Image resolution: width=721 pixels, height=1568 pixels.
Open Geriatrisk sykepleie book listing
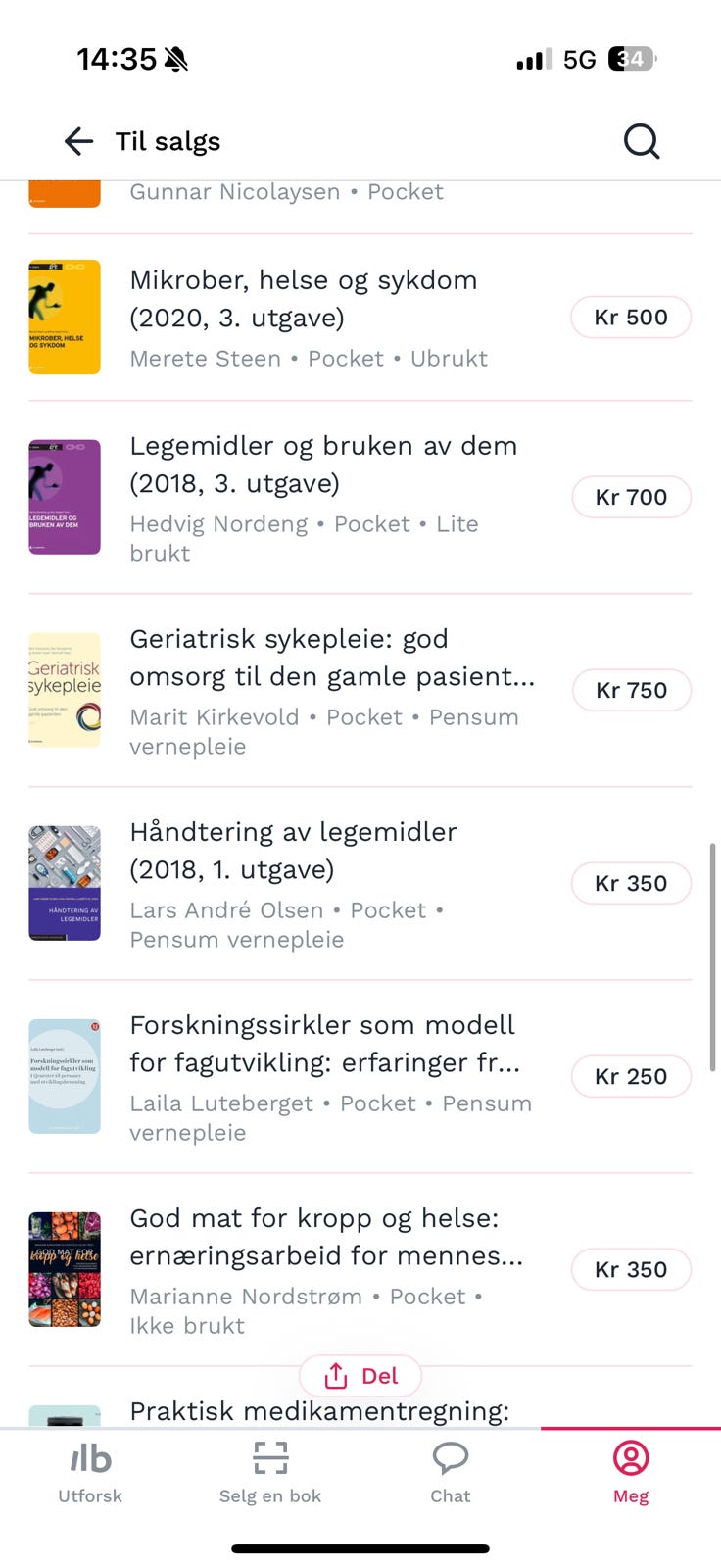click(x=360, y=690)
